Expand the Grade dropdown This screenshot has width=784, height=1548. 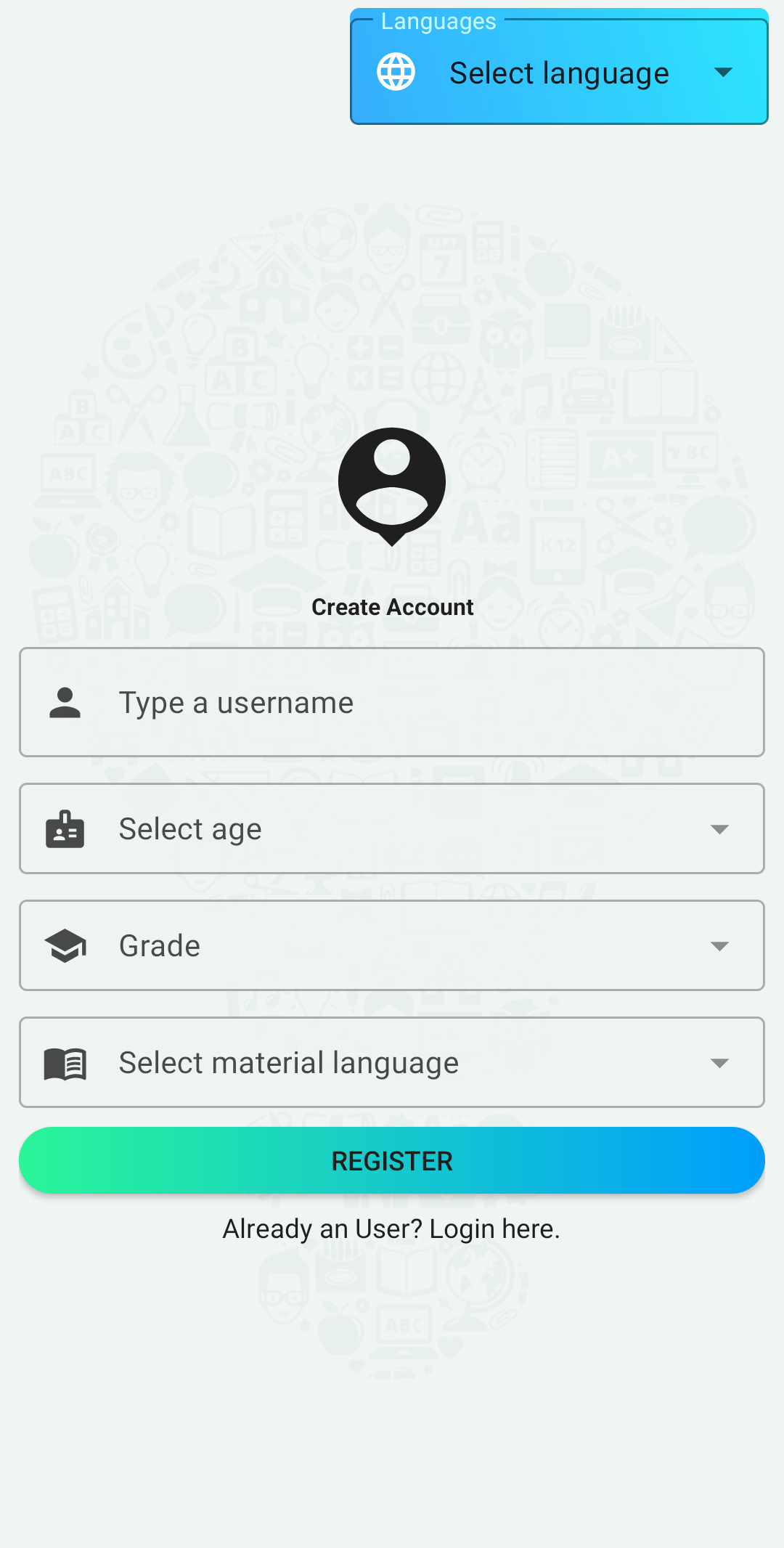tap(392, 945)
